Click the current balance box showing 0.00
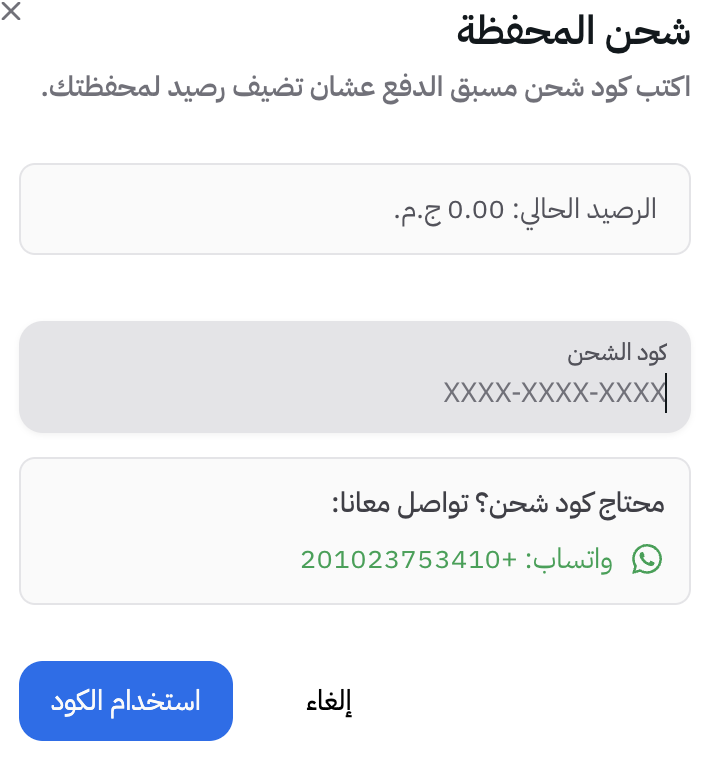The width and height of the screenshot is (726, 760). [x=354, y=208]
